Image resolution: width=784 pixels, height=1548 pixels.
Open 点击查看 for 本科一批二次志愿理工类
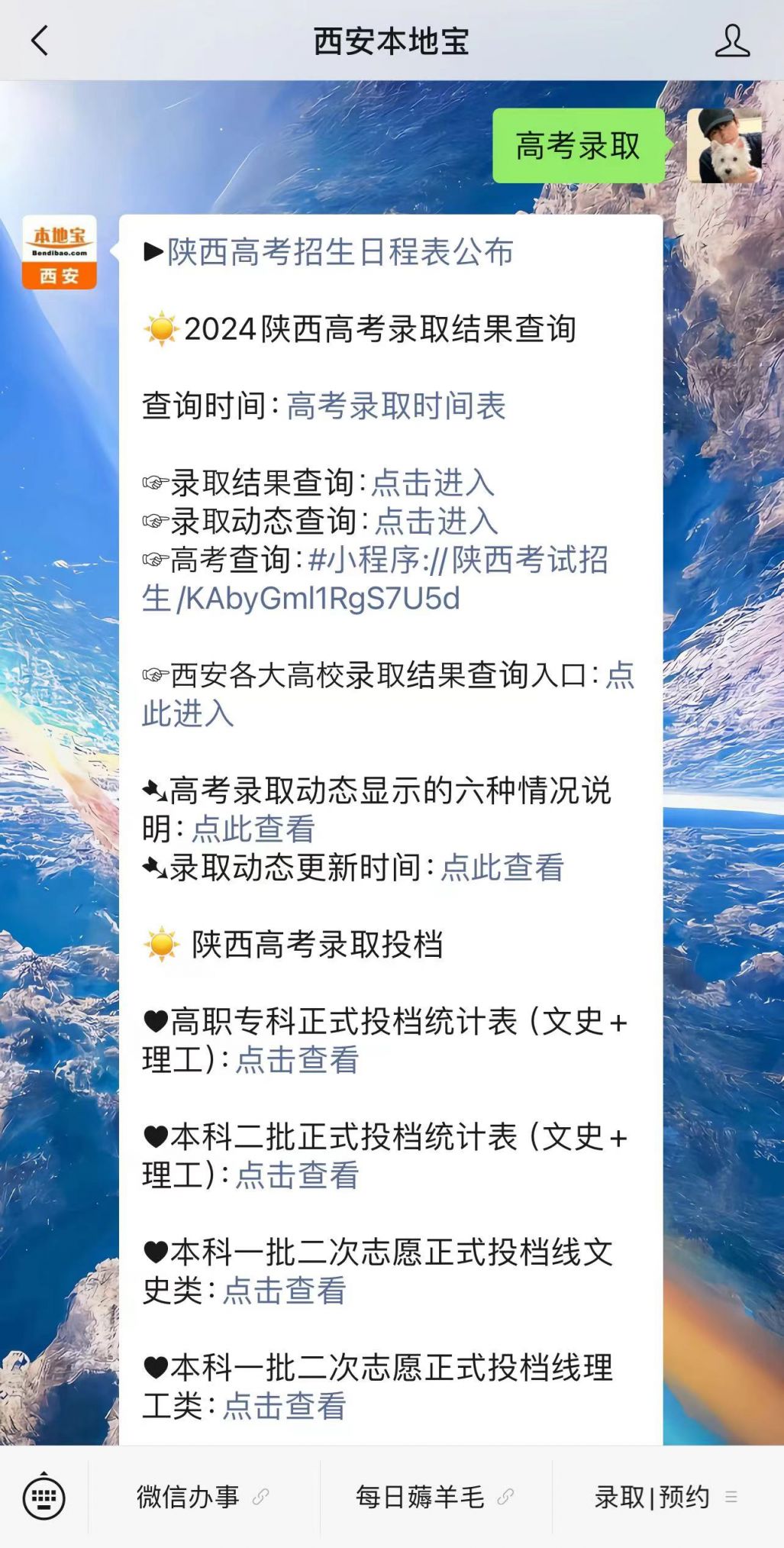click(x=284, y=1405)
